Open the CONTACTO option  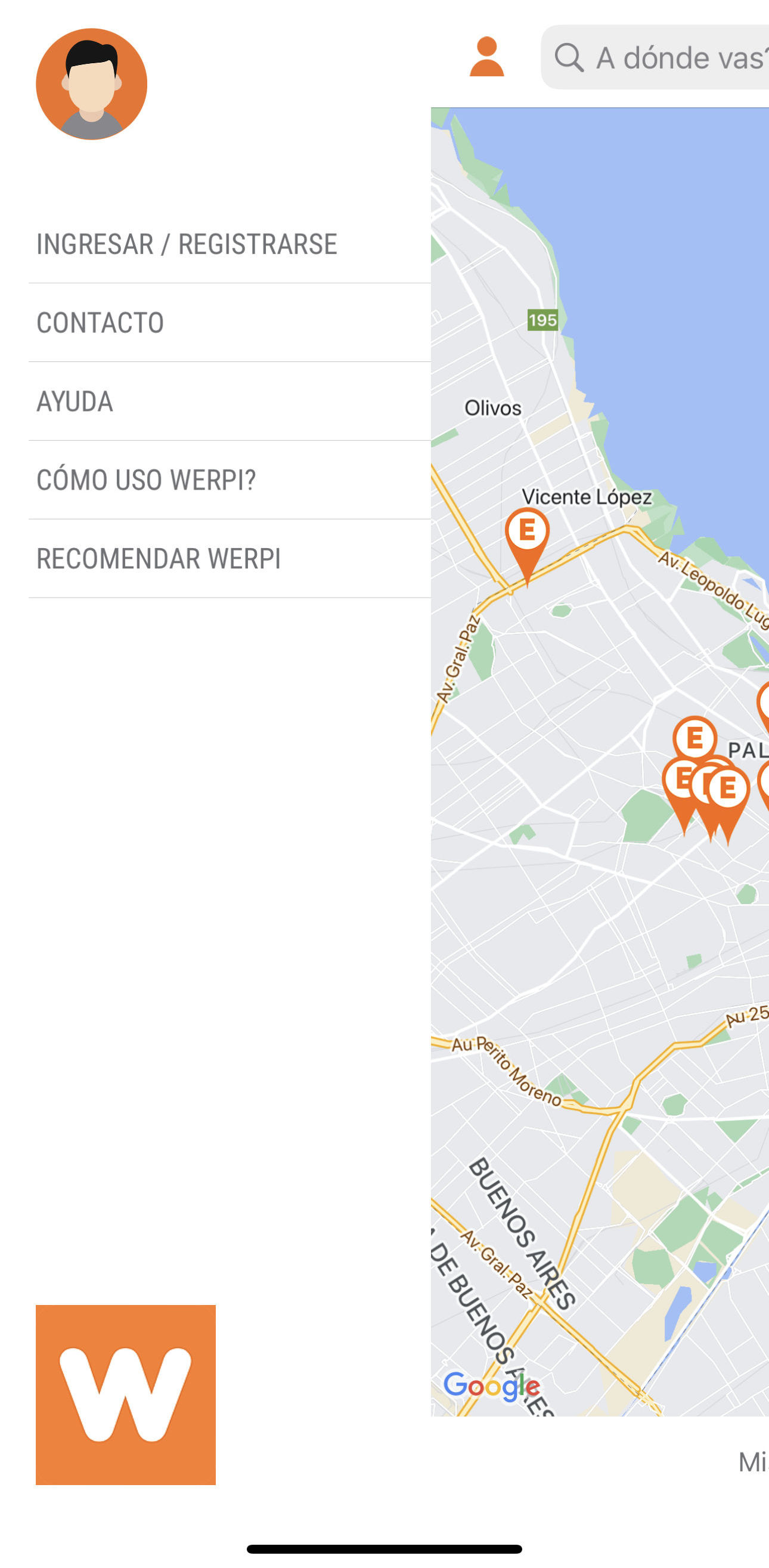click(100, 323)
